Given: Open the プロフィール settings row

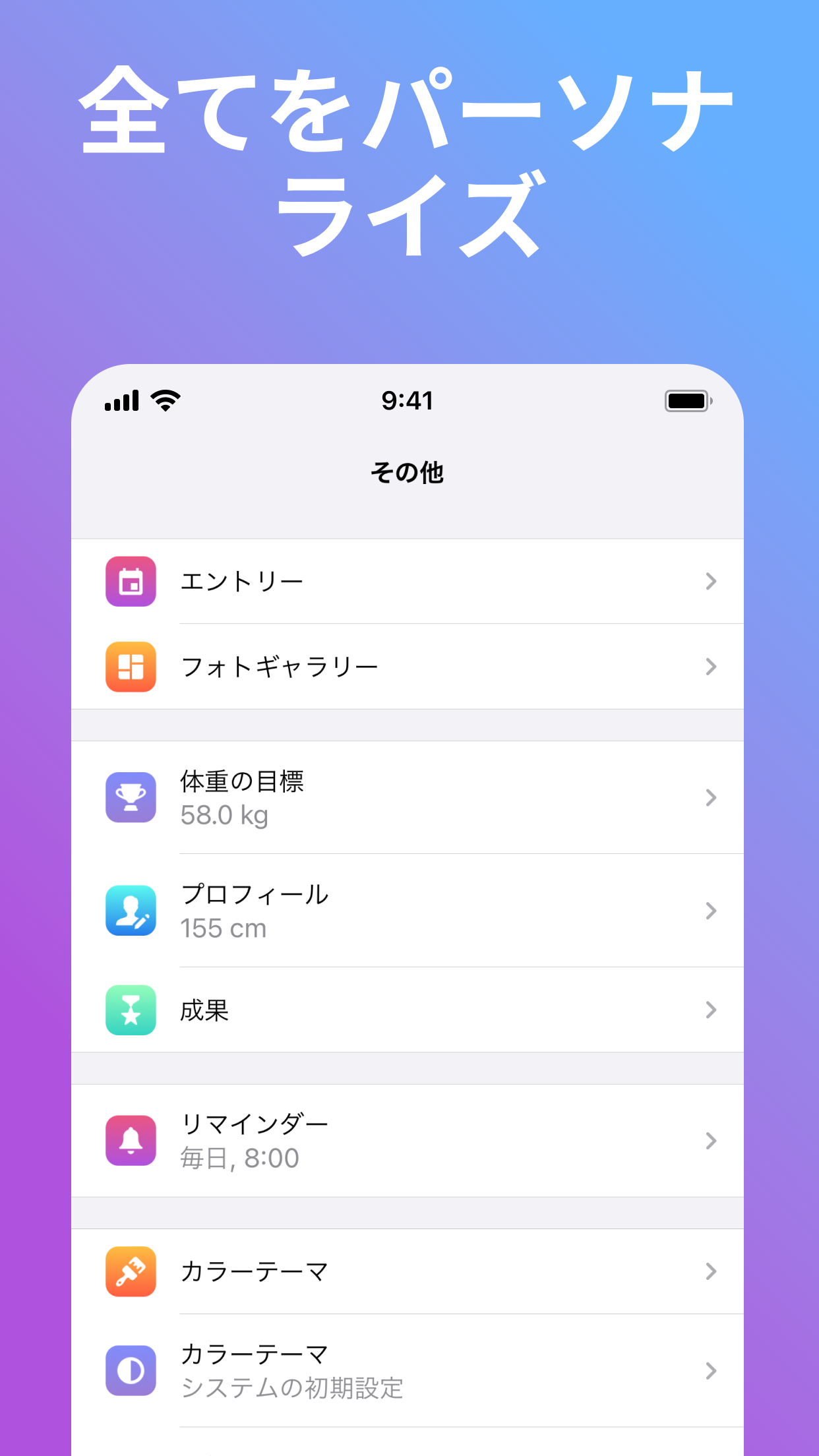Looking at the screenshot, I should pos(409,911).
